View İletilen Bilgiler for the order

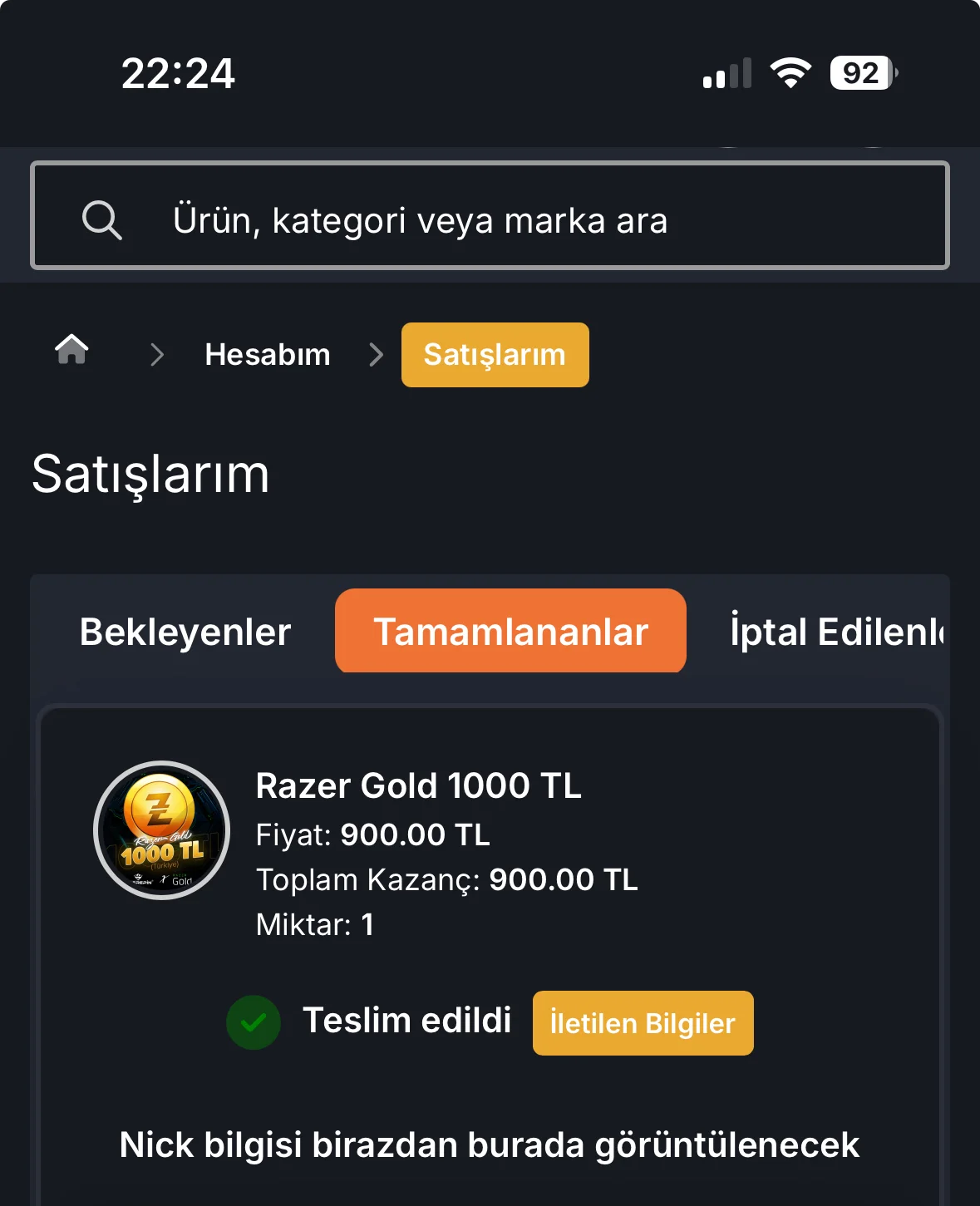pyautogui.click(x=643, y=1023)
